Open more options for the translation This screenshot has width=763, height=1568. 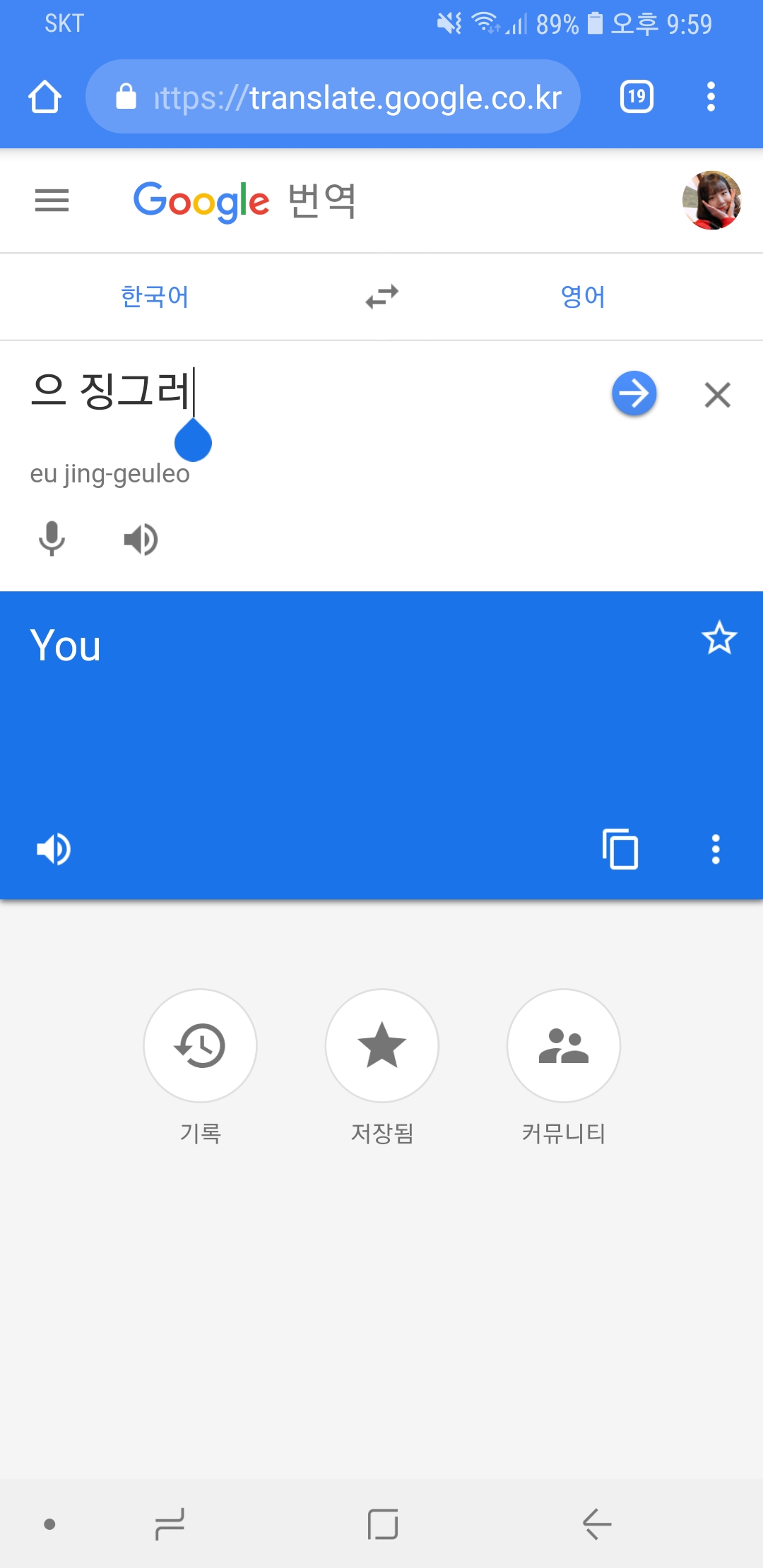pyautogui.click(x=716, y=849)
